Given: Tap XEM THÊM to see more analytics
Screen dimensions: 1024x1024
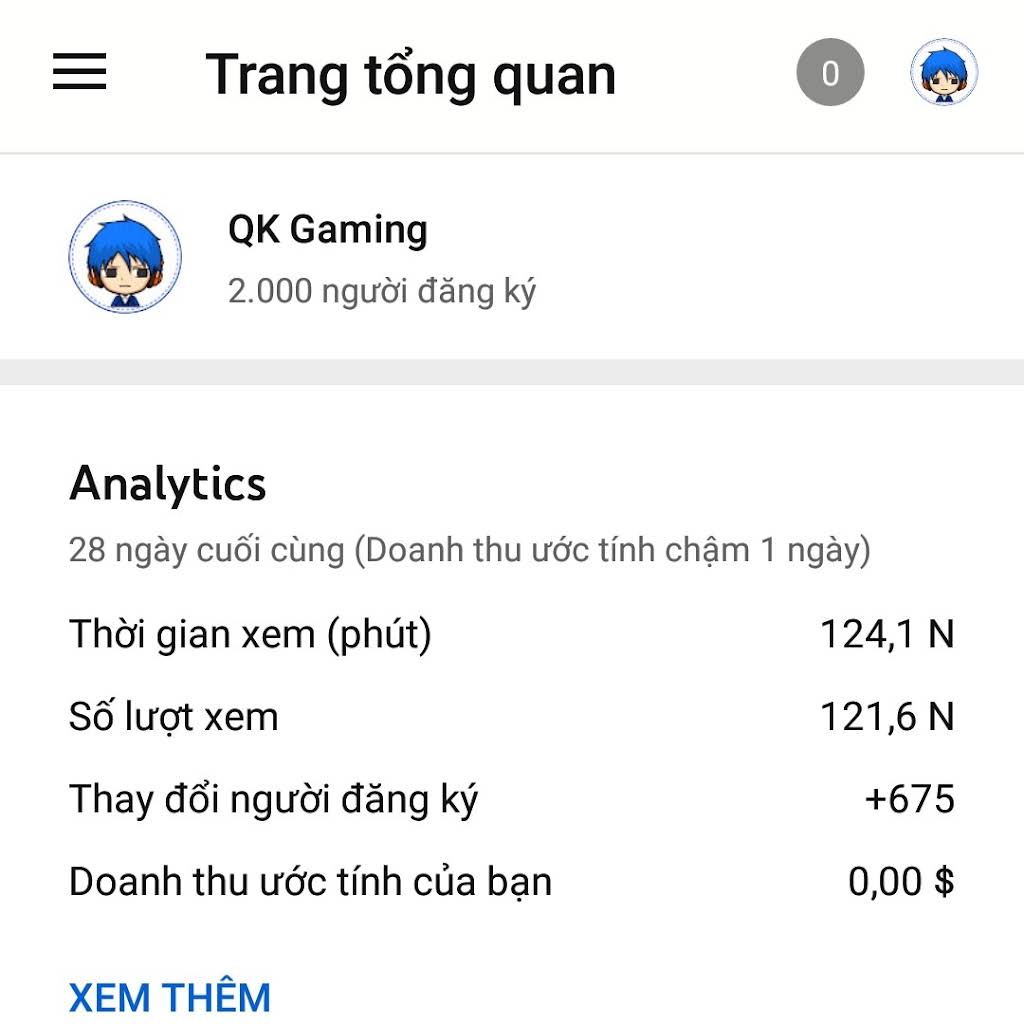Looking at the screenshot, I should (x=170, y=997).
